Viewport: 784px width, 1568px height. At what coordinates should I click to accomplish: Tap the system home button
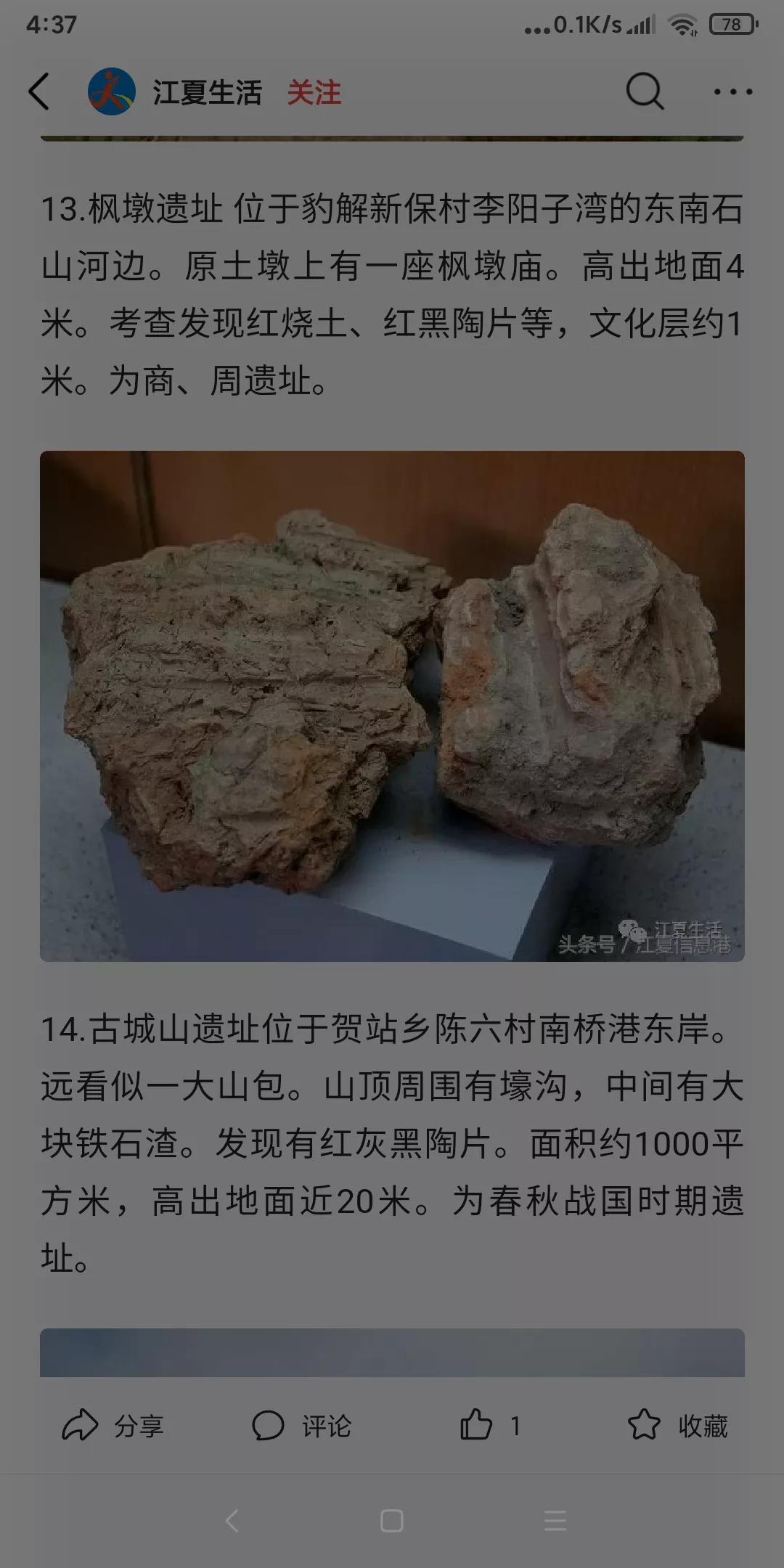click(x=391, y=1520)
